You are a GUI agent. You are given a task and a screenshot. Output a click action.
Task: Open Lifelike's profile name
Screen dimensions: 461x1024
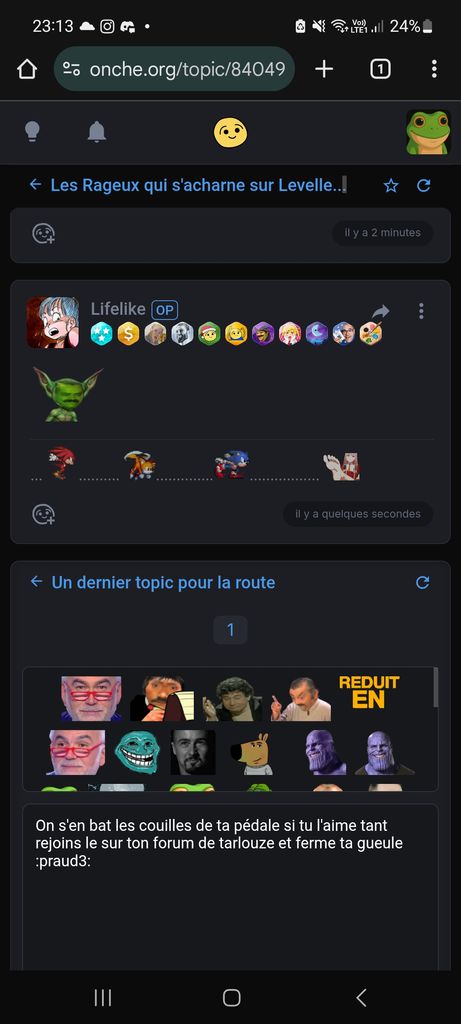pyautogui.click(x=118, y=309)
